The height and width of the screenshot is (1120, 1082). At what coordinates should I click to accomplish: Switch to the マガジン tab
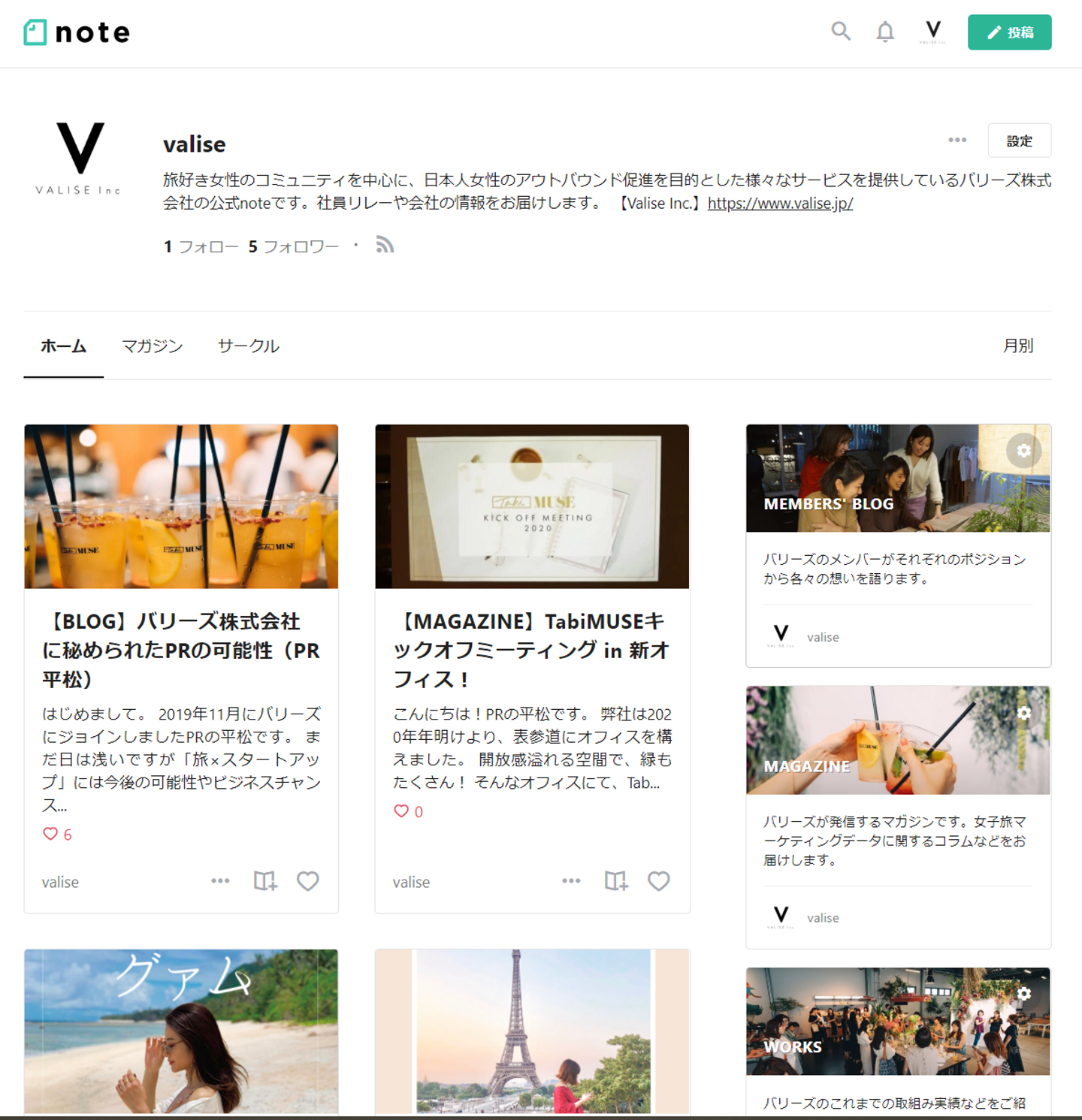[x=153, y=346]
